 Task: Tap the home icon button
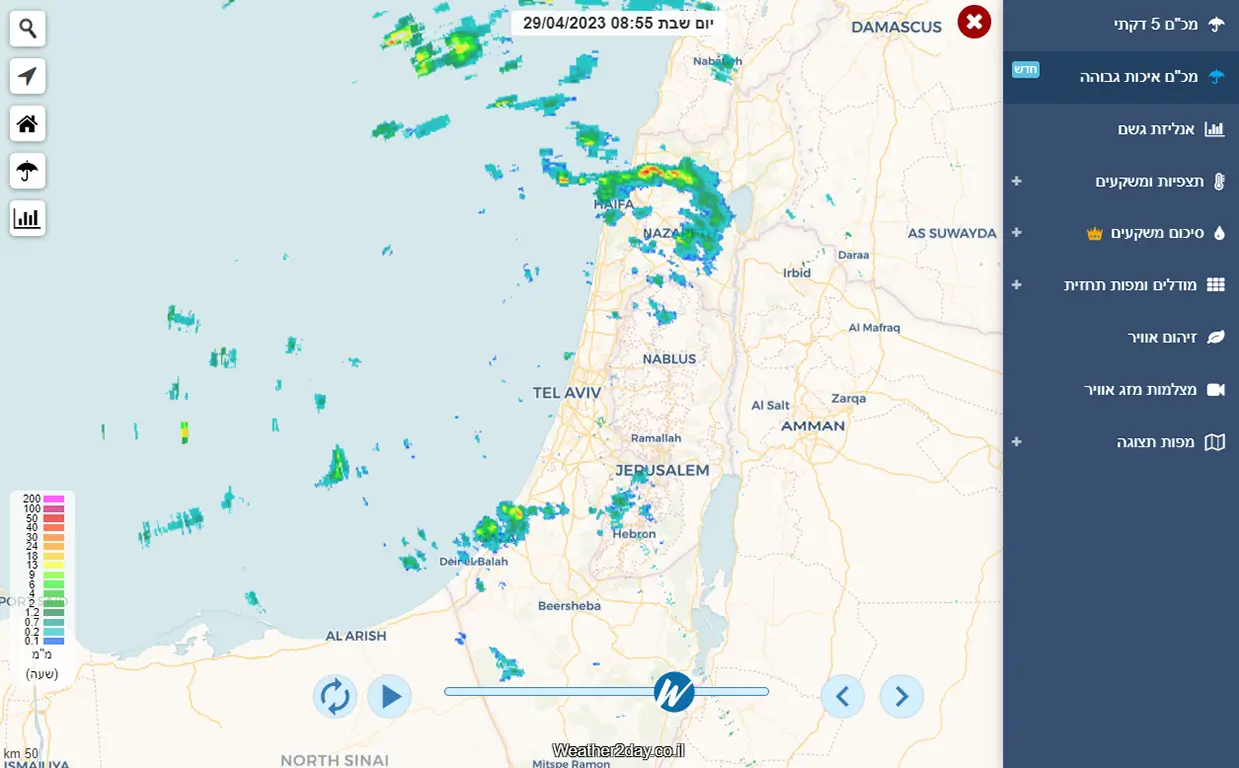tap(28, 124)
